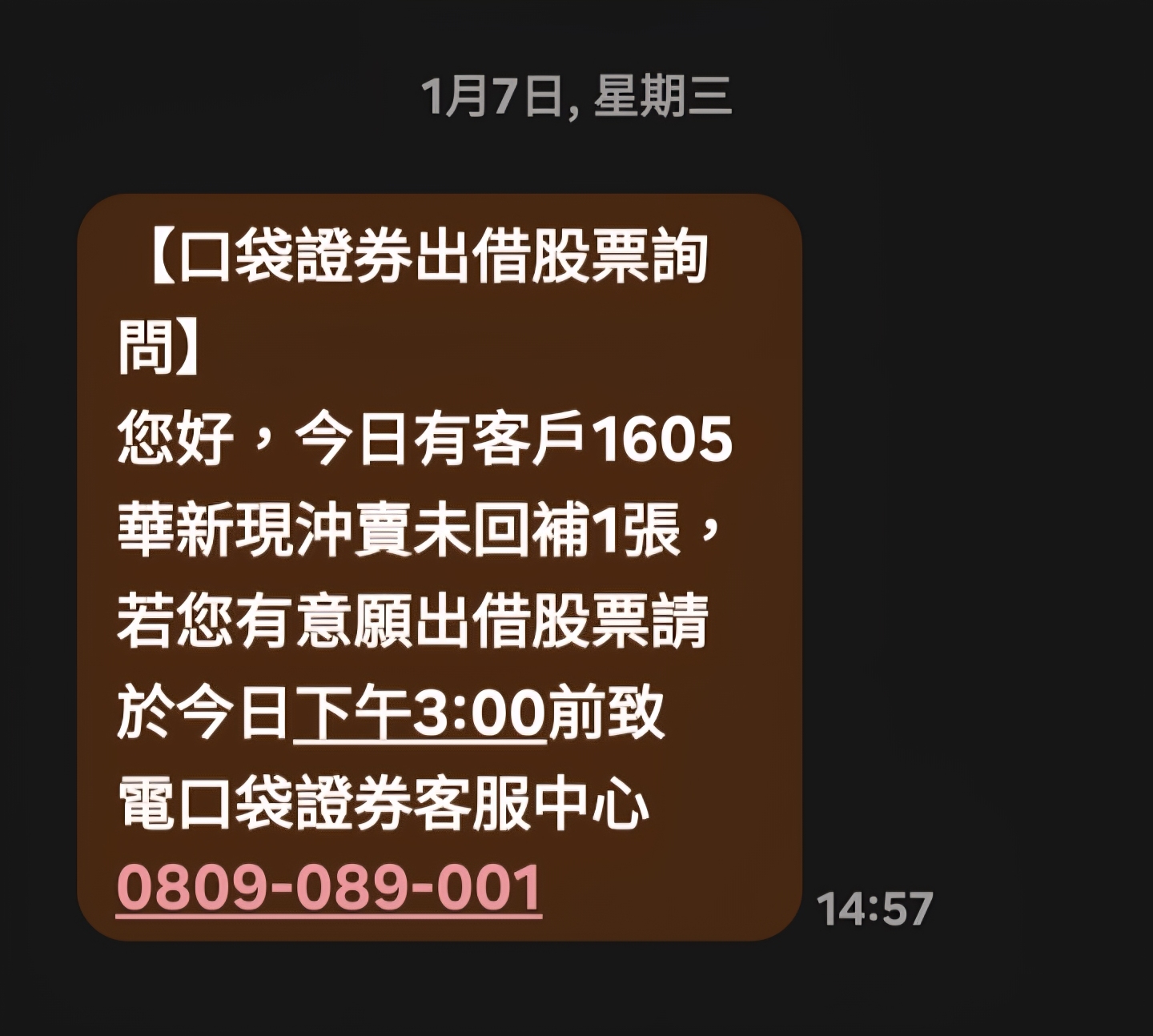Call the number 0809-089-001 link
1153x1036 pixels.
click(329, 888)
